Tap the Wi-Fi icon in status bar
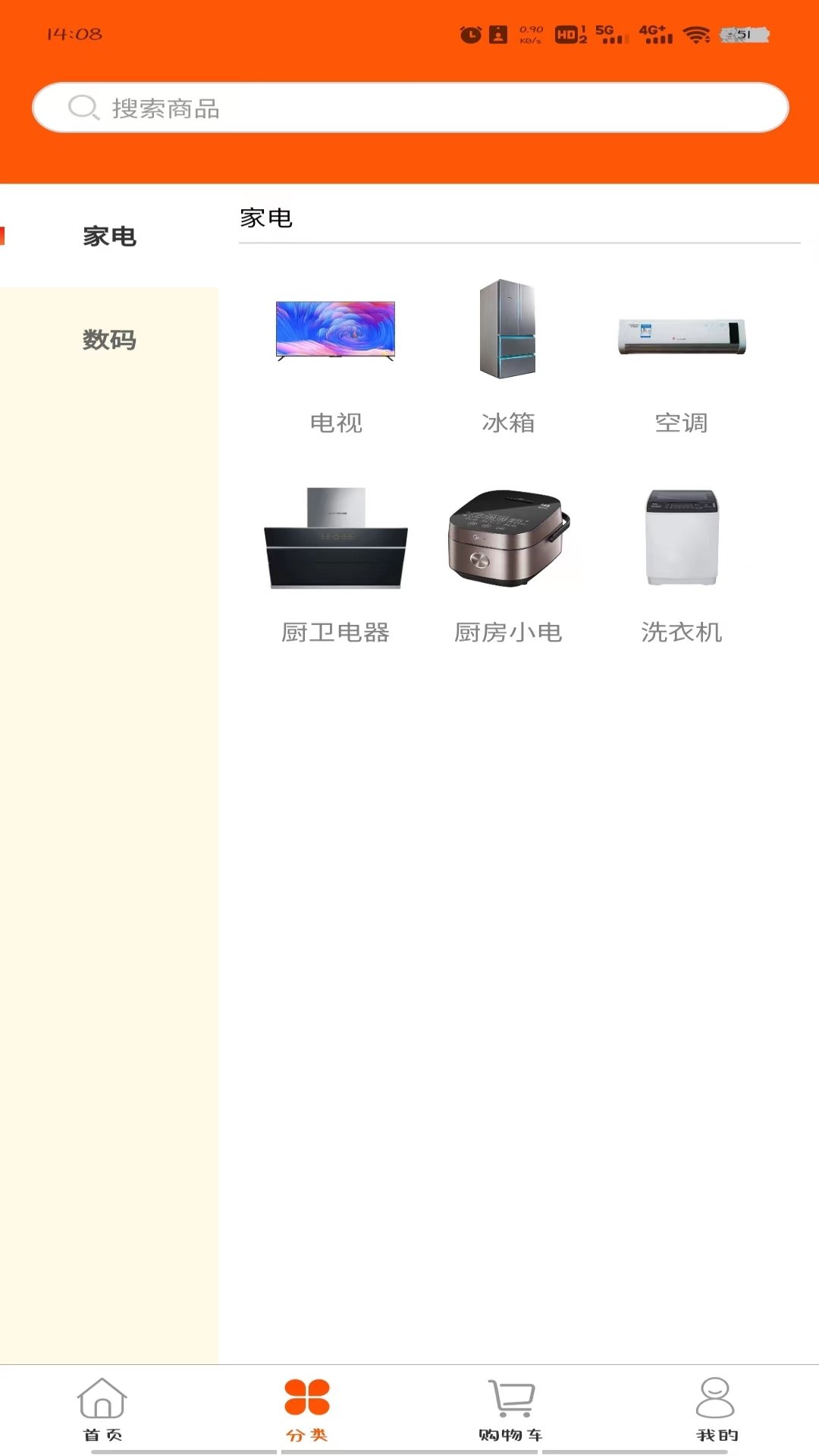The image size is (819, 1456). point(694,33)
